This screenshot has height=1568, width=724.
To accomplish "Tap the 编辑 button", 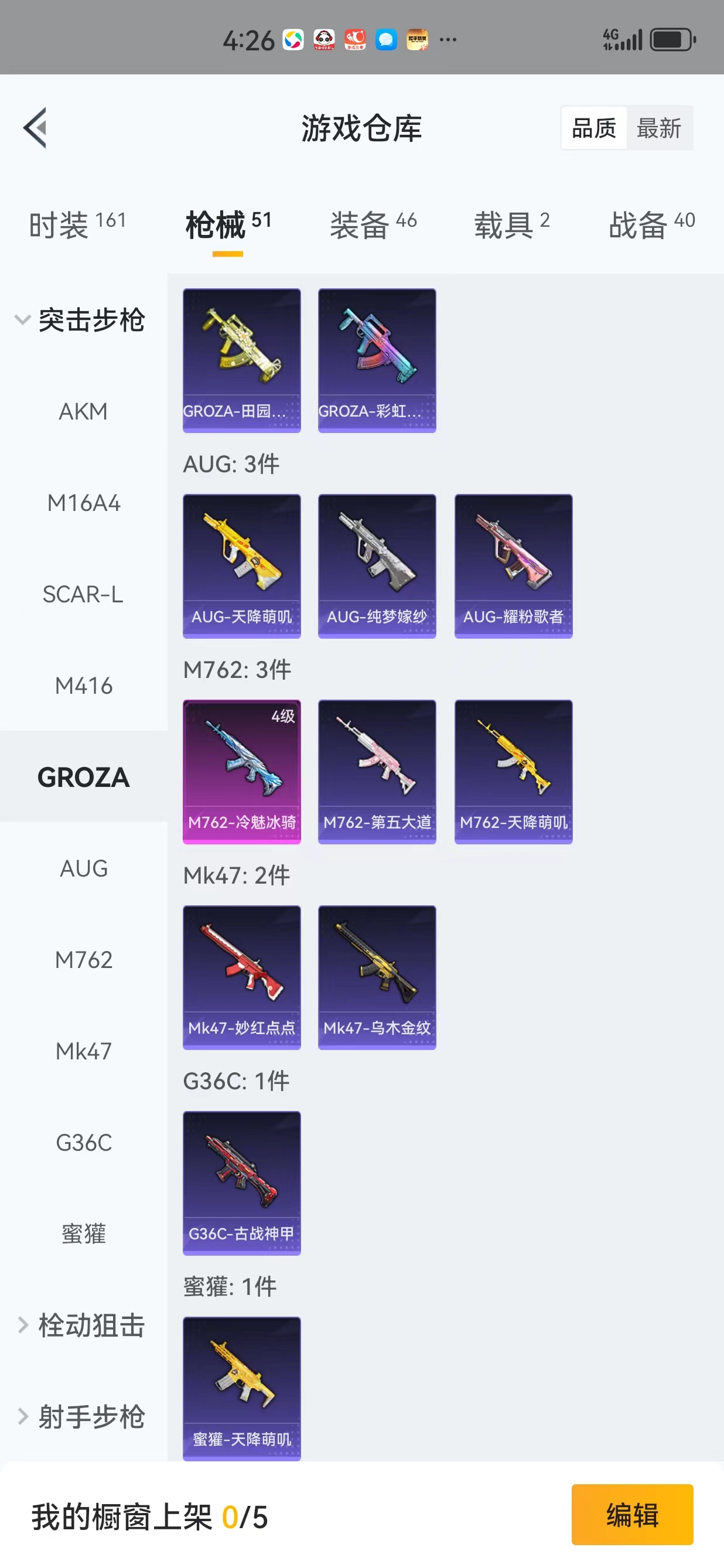I will click(632, 1515).
